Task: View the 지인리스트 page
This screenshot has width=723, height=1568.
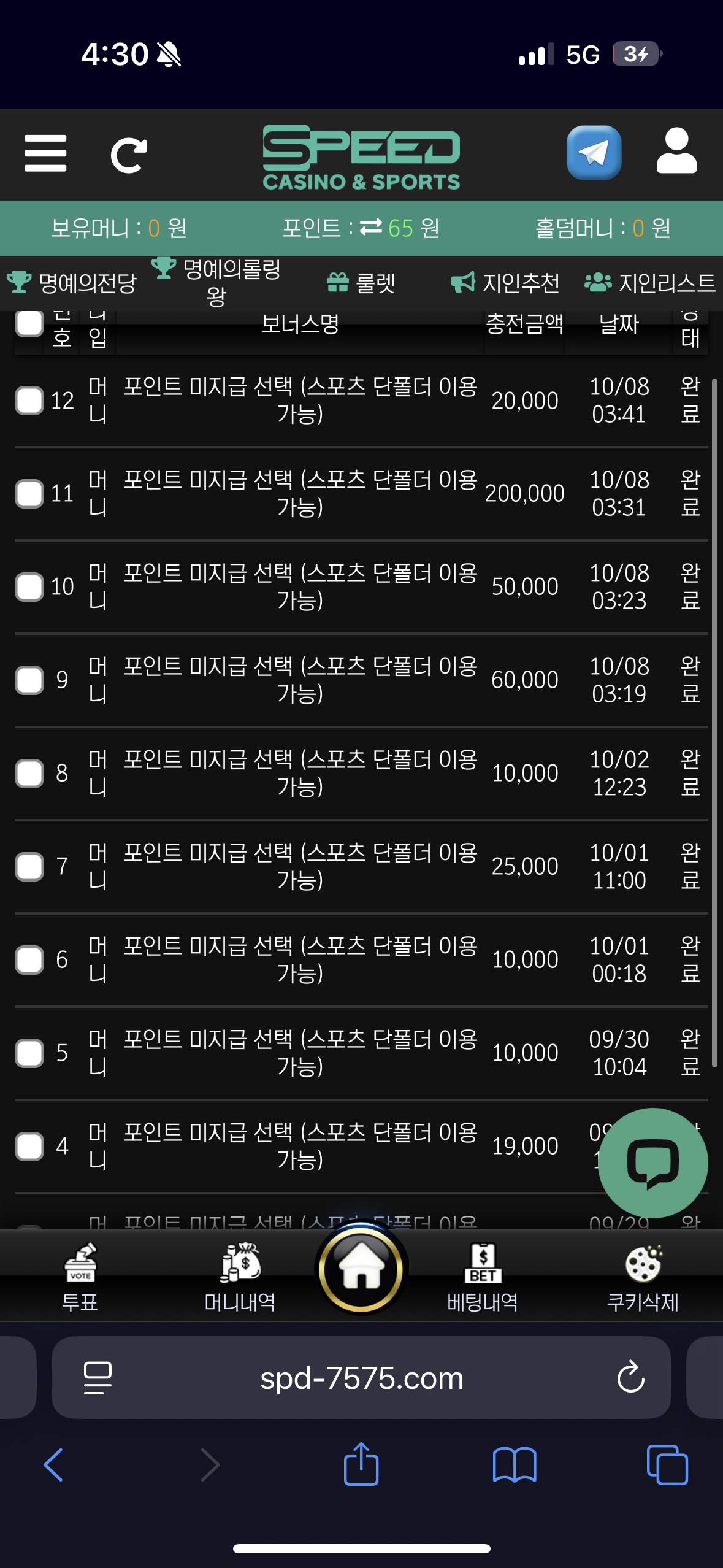Action: 650,283
